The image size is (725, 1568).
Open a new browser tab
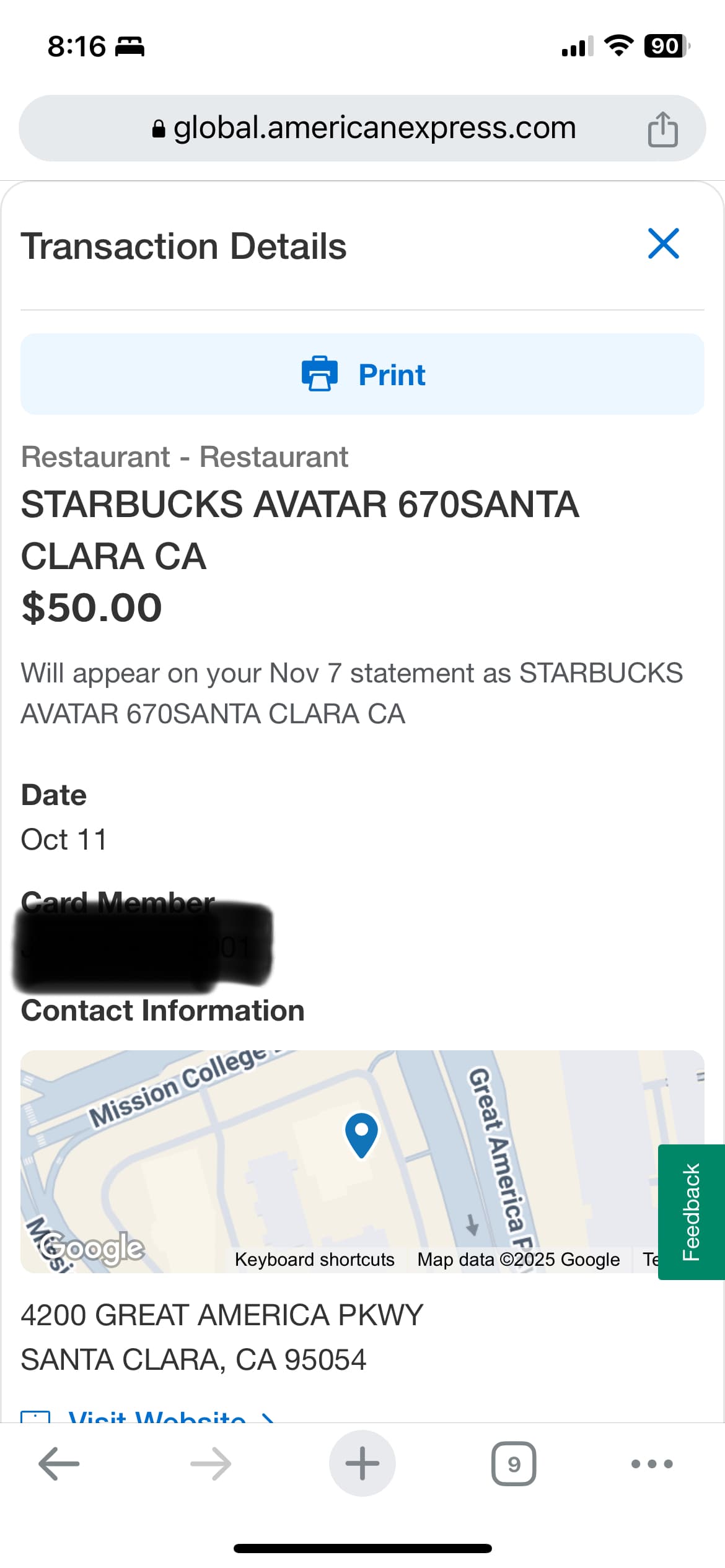362,1463
